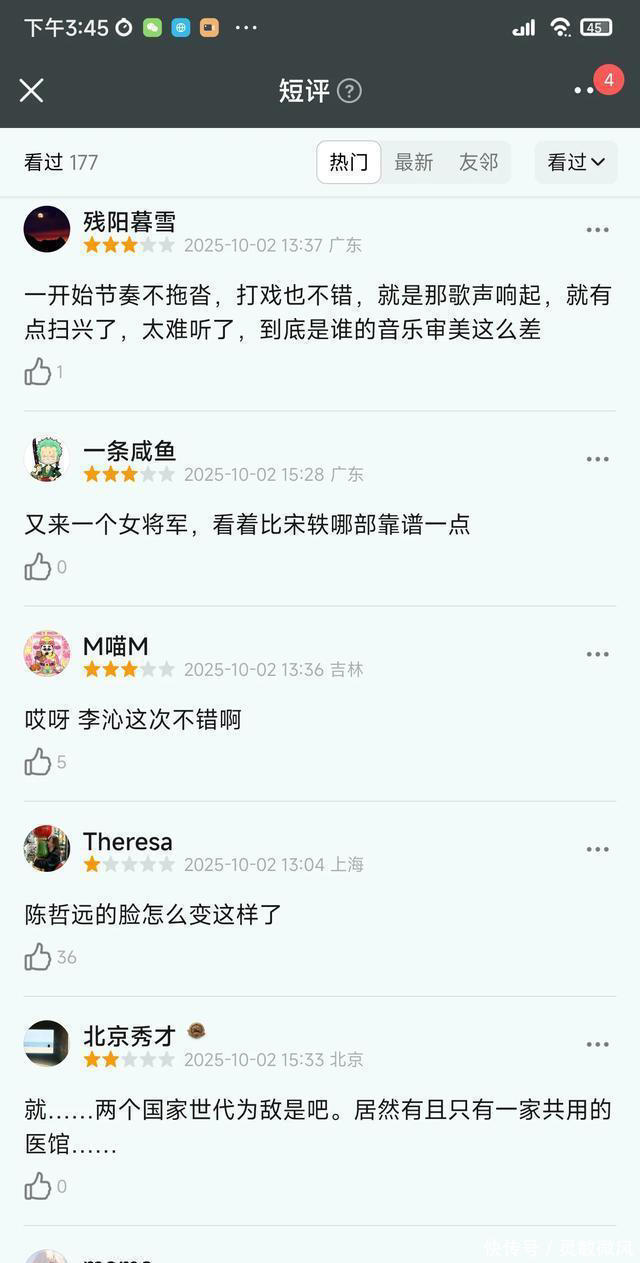Select the 热门 tab
This screenshot has height=1263, width=640.
pos(348,162)
